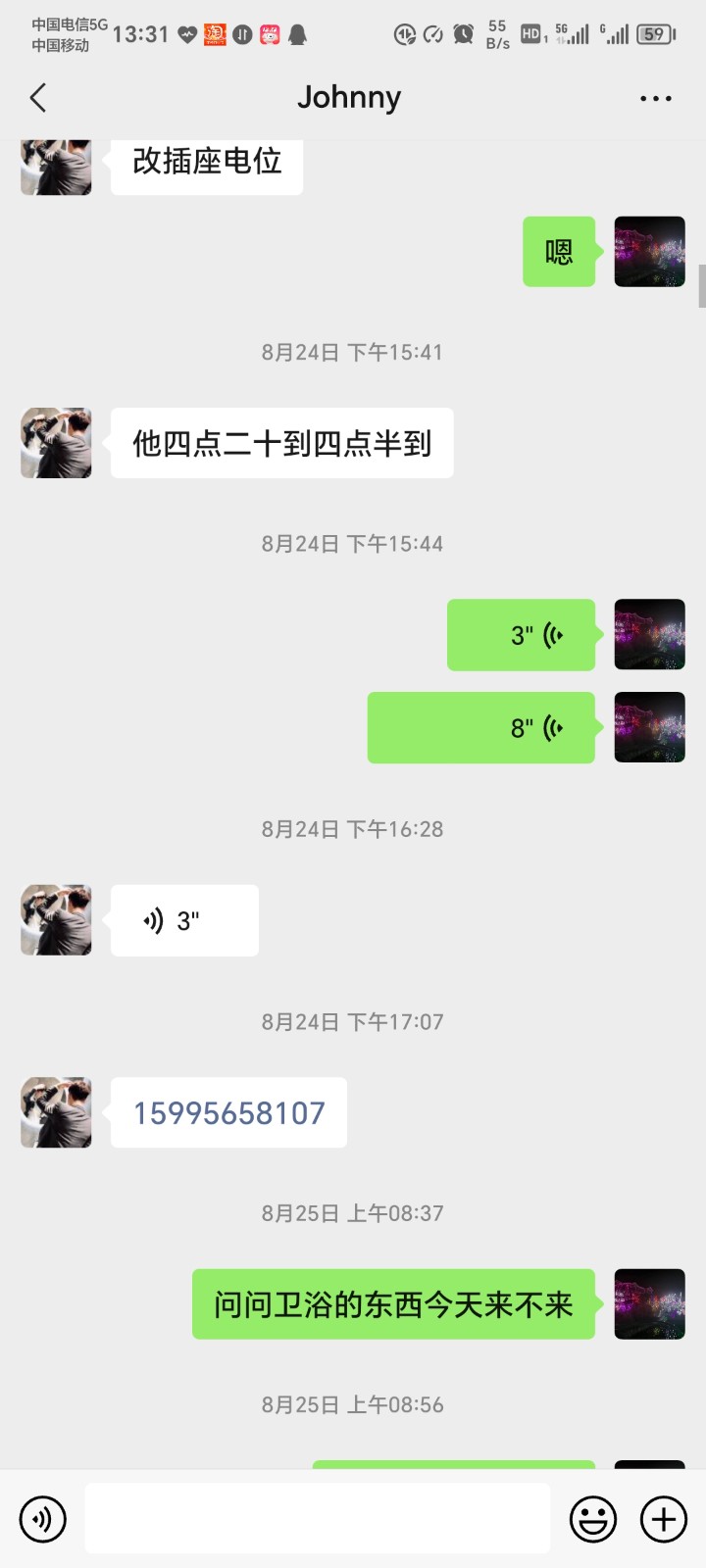Focus the message text field
This screenshot has width=706, height=1568.
(x=318, y=1519)
